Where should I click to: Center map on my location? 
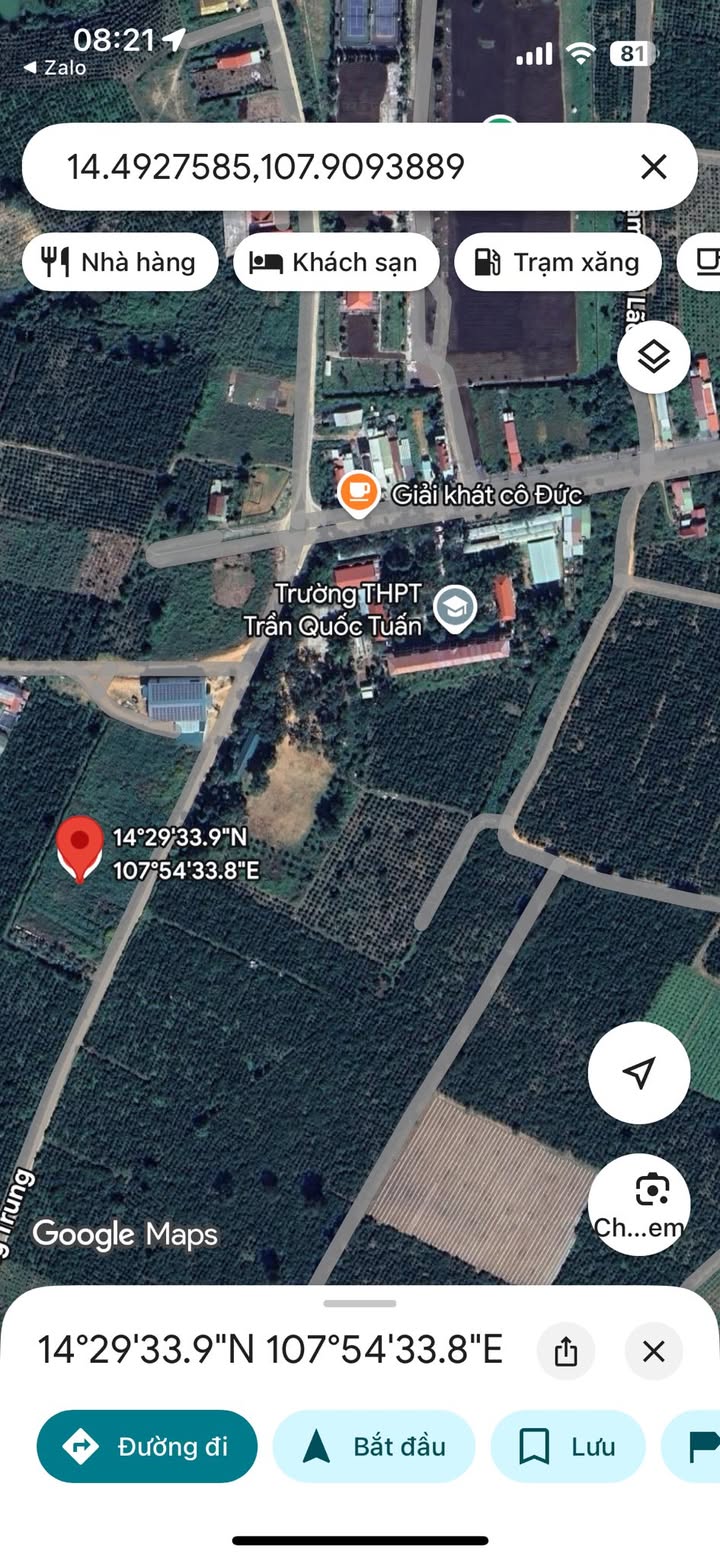(x=638, y=1073)
